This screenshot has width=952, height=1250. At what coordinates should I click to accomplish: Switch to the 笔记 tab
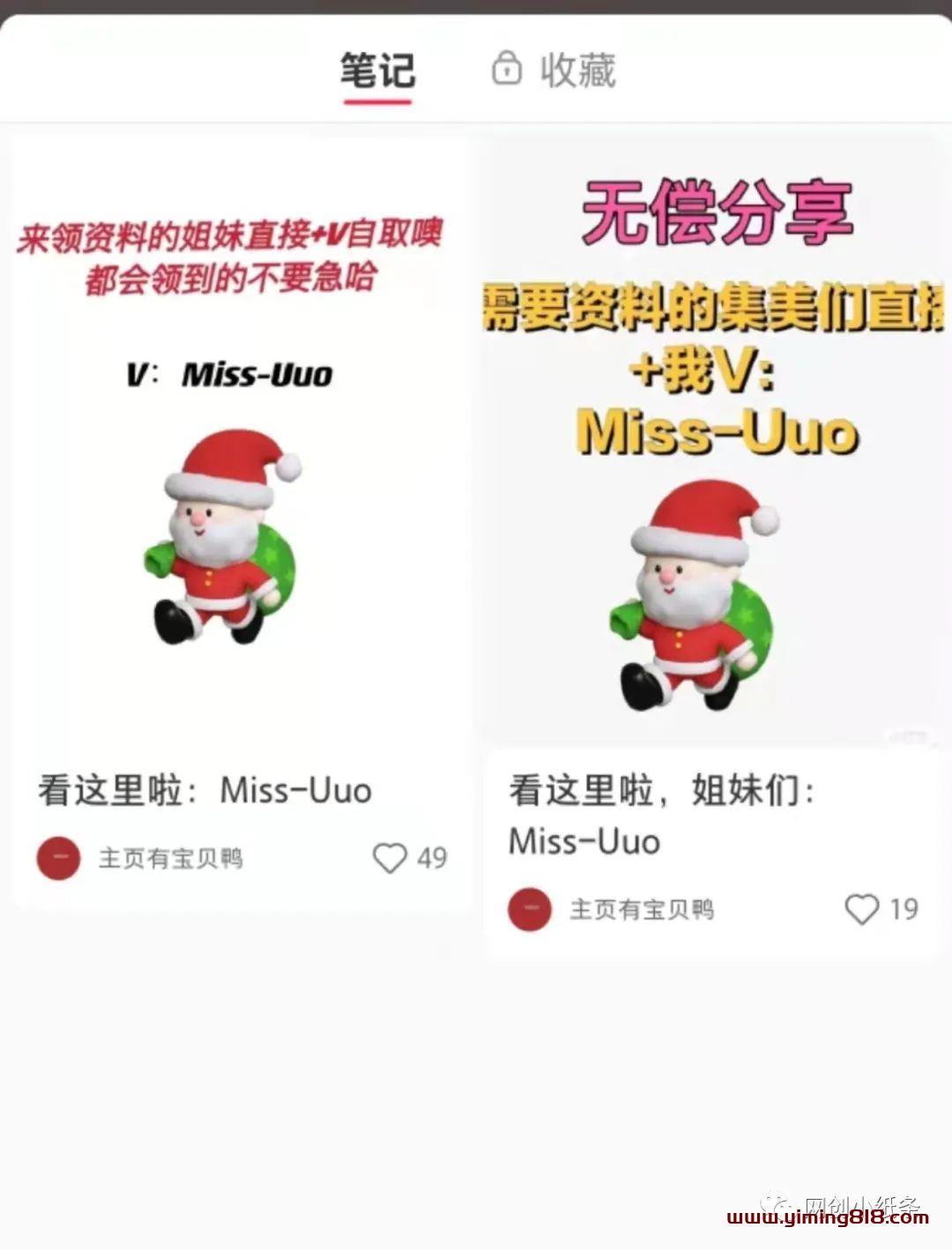(377, 71)
